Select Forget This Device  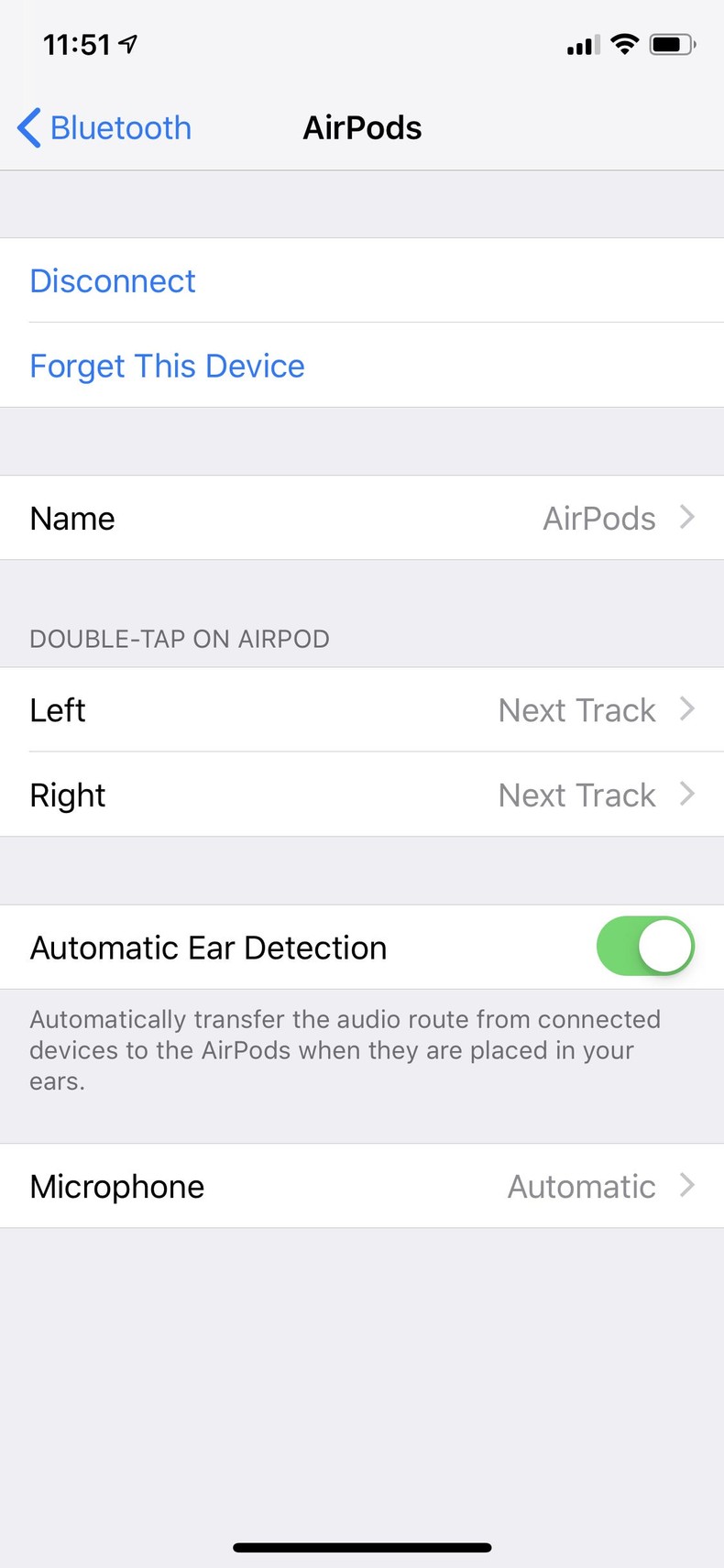(x=167, y=366)
